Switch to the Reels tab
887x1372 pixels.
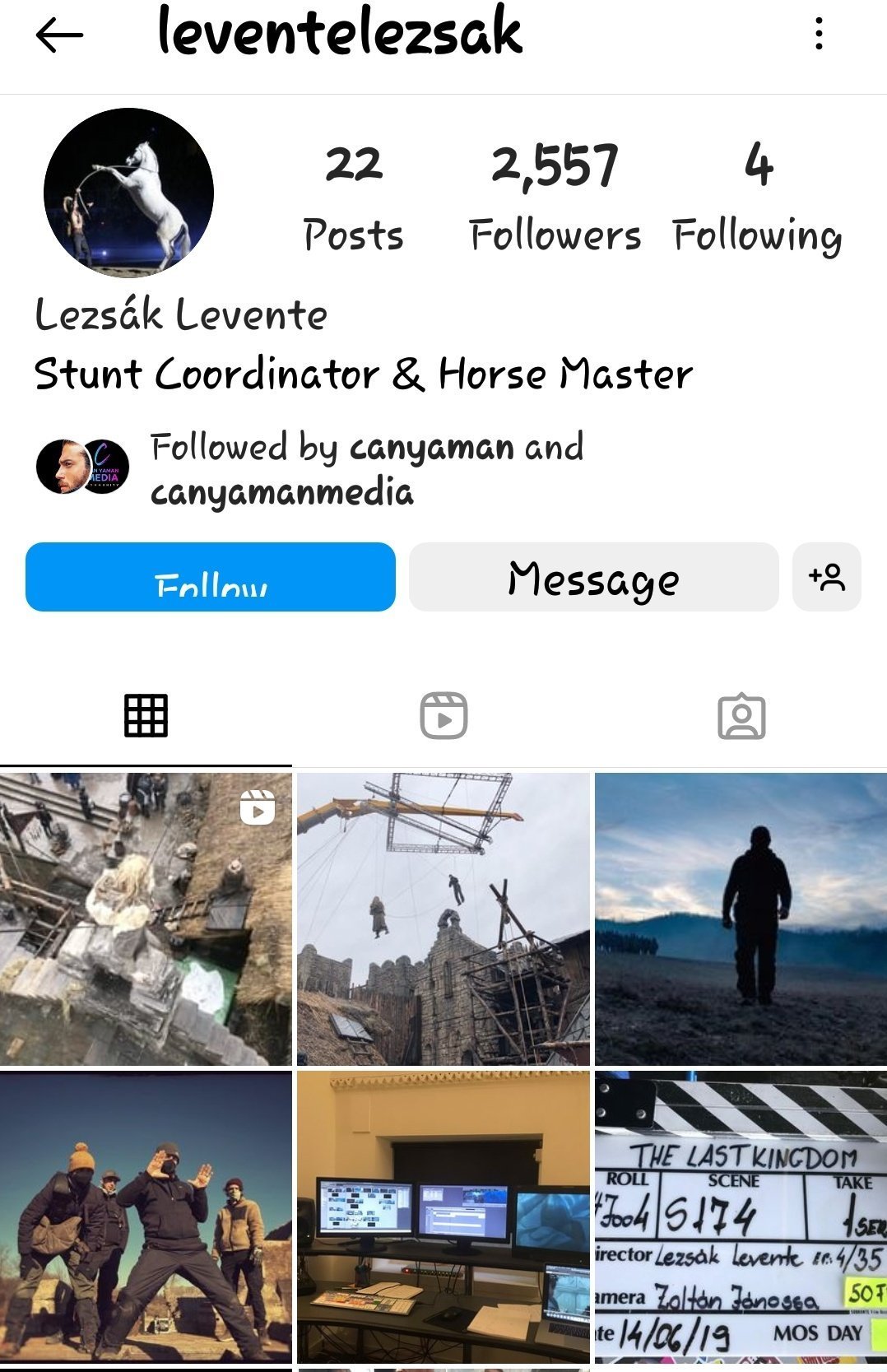pos(443,715)
